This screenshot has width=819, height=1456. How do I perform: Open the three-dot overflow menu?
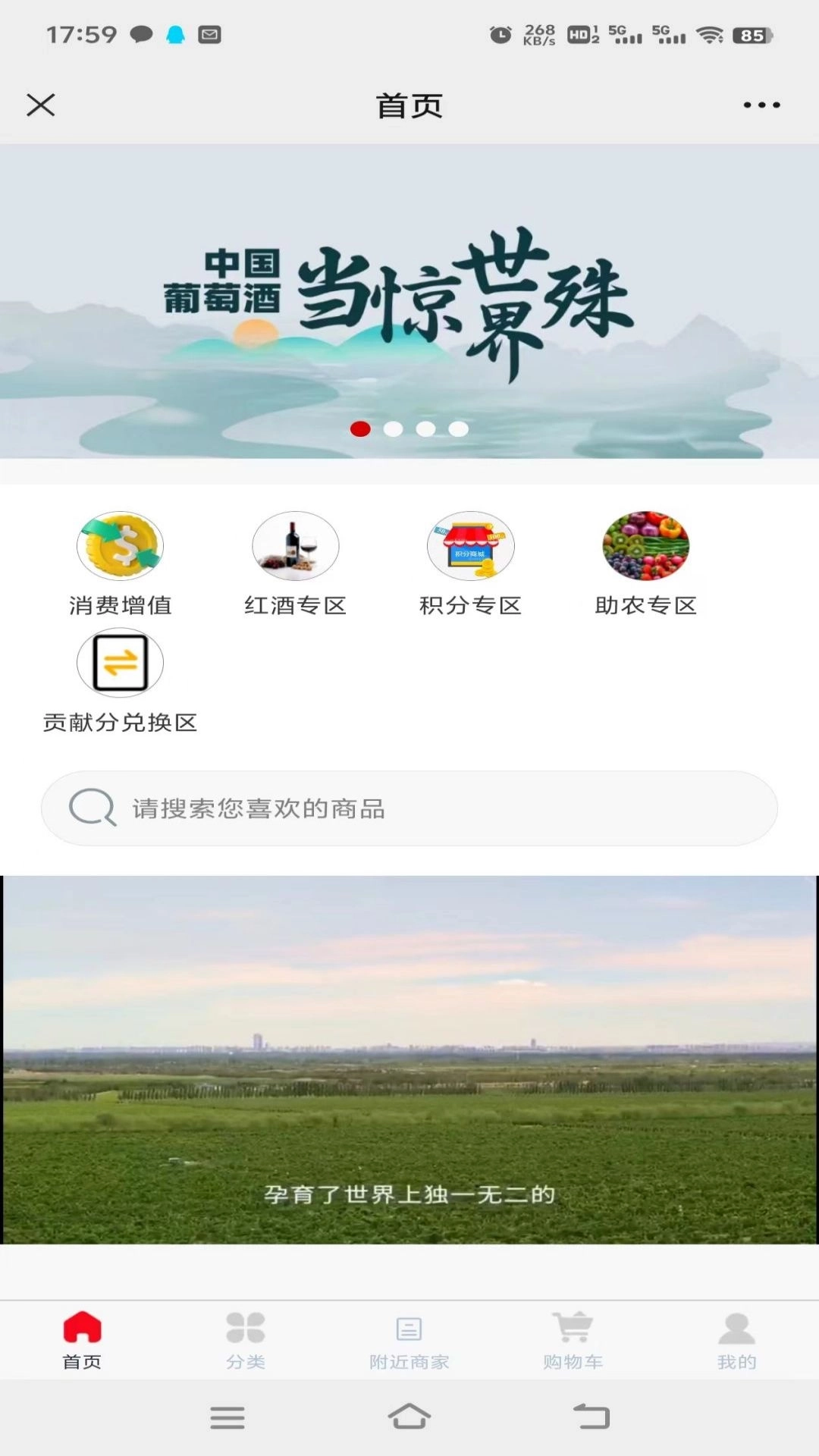(763, 105)
